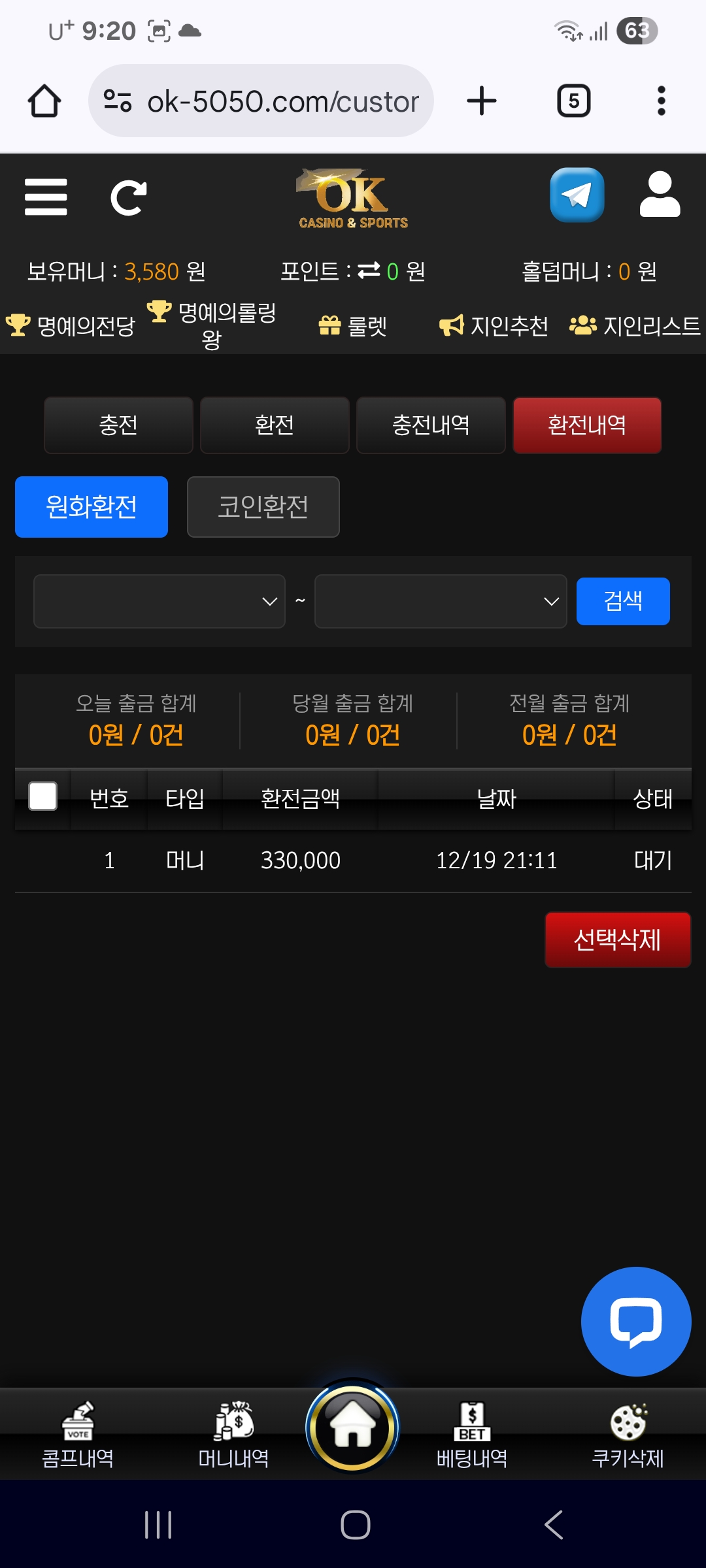706x1568 pixels.
Task: Select the 코인환전 option
Action: click(263, 507)
